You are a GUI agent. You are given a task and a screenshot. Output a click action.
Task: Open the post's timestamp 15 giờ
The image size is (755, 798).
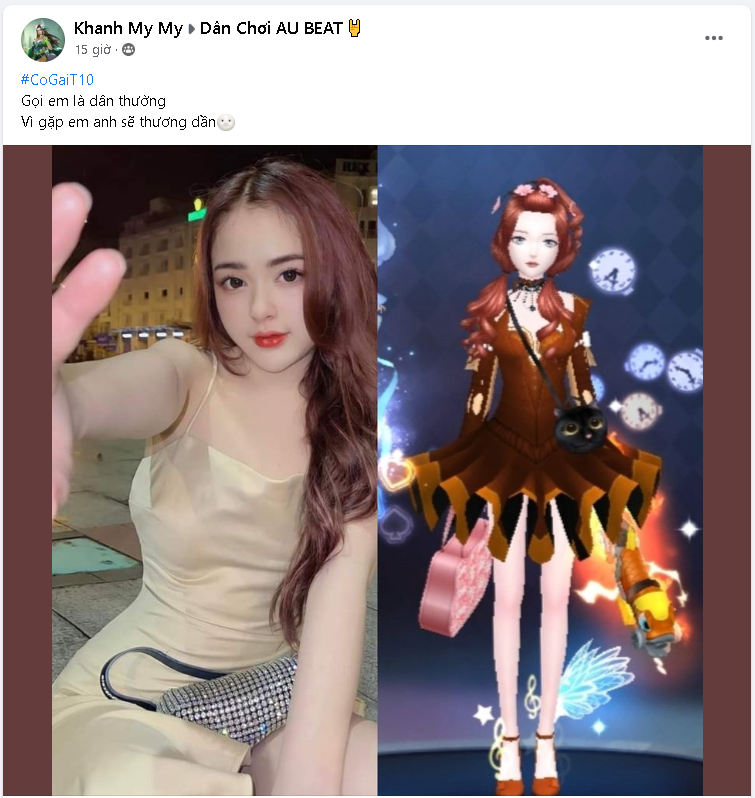coord(94,49)
